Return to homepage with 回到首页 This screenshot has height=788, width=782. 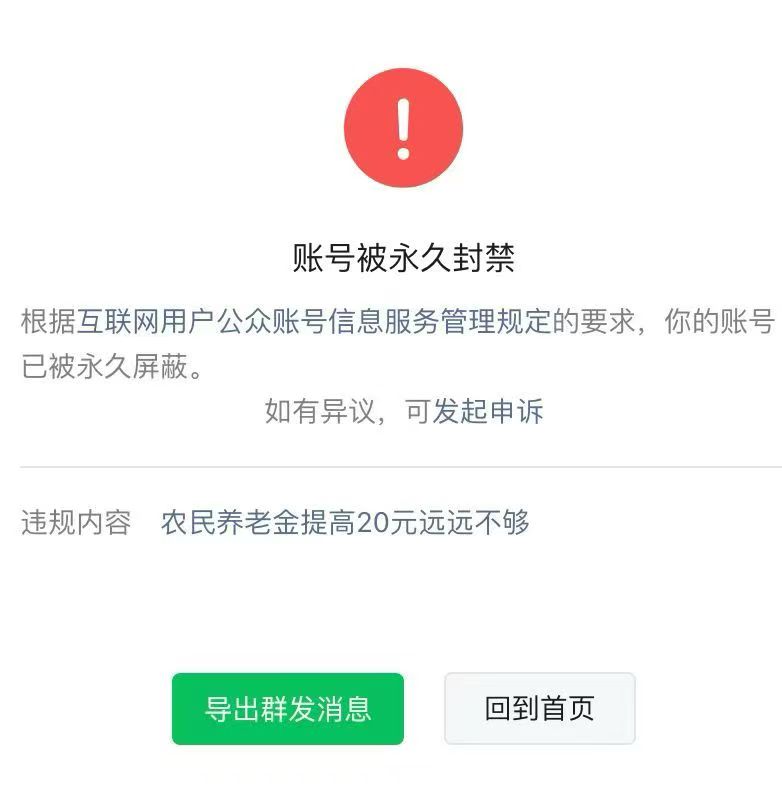click(538, 706)
